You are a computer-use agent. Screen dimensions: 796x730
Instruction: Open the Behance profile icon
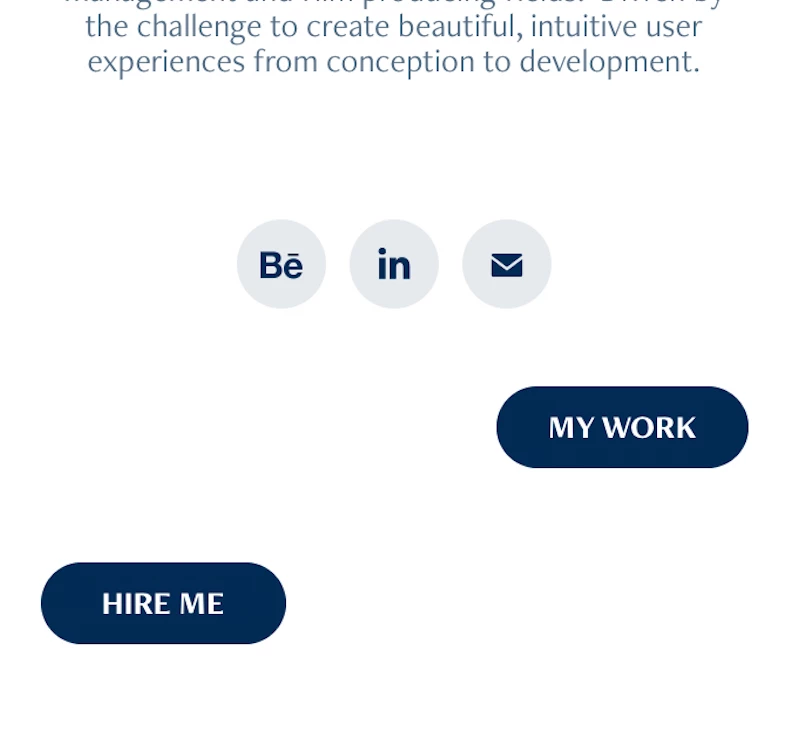281,264
